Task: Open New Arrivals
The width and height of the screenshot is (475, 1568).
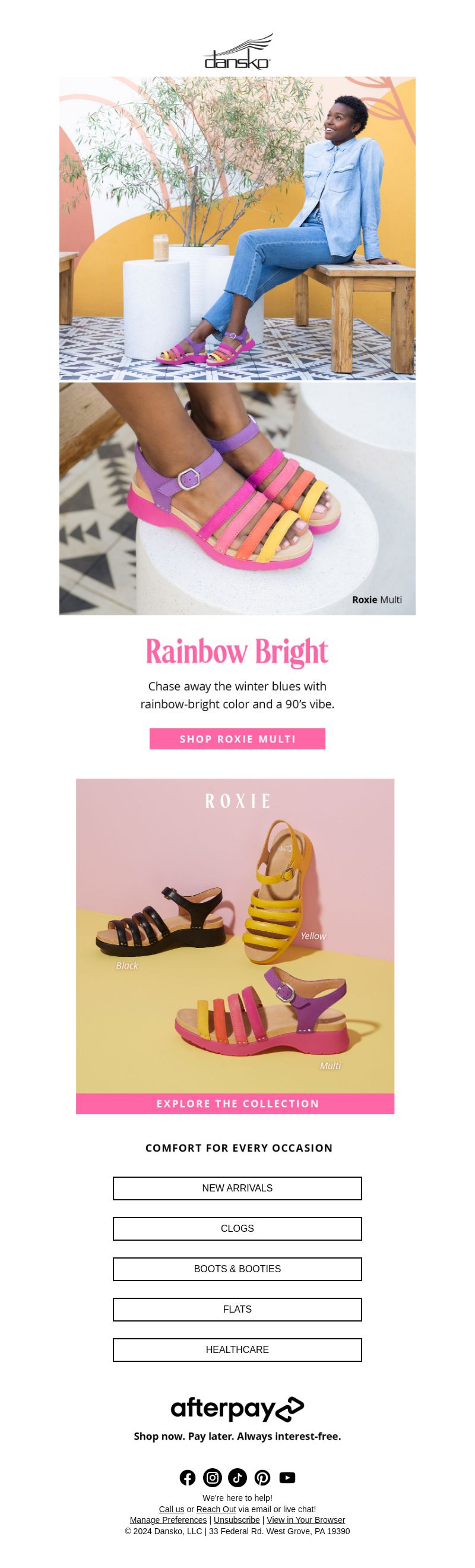Action: click(x=237, y=1187)
